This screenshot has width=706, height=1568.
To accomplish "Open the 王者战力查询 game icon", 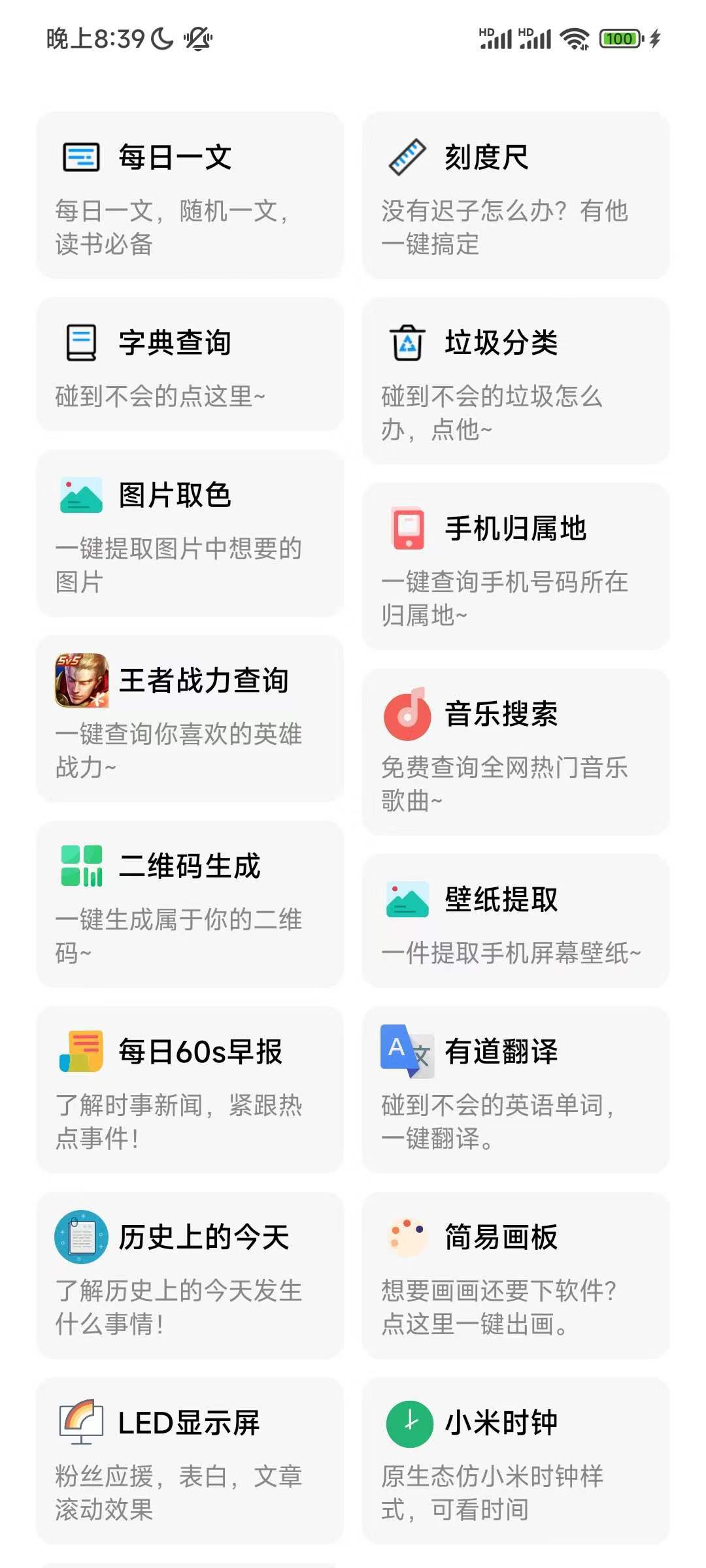I will coord(80,682).
